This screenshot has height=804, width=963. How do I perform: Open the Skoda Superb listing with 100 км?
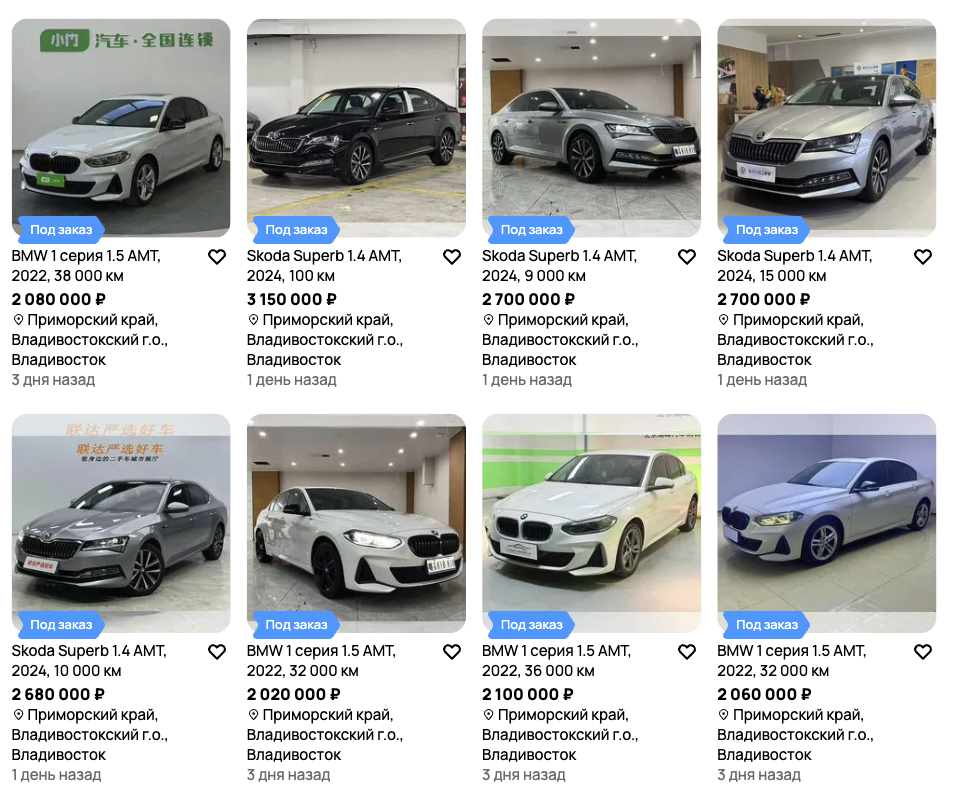point(324,265)
